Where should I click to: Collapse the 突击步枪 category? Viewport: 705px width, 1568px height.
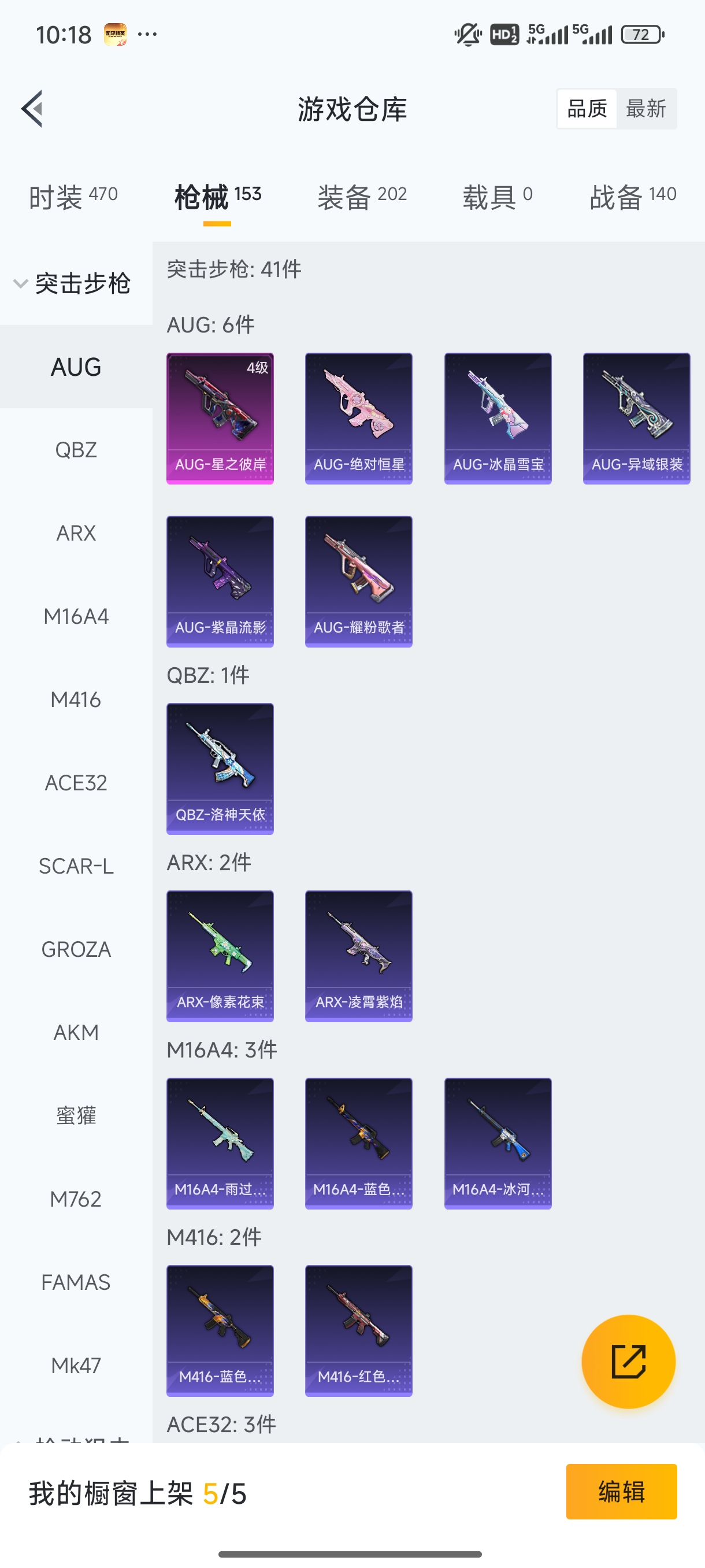[73, 284]
